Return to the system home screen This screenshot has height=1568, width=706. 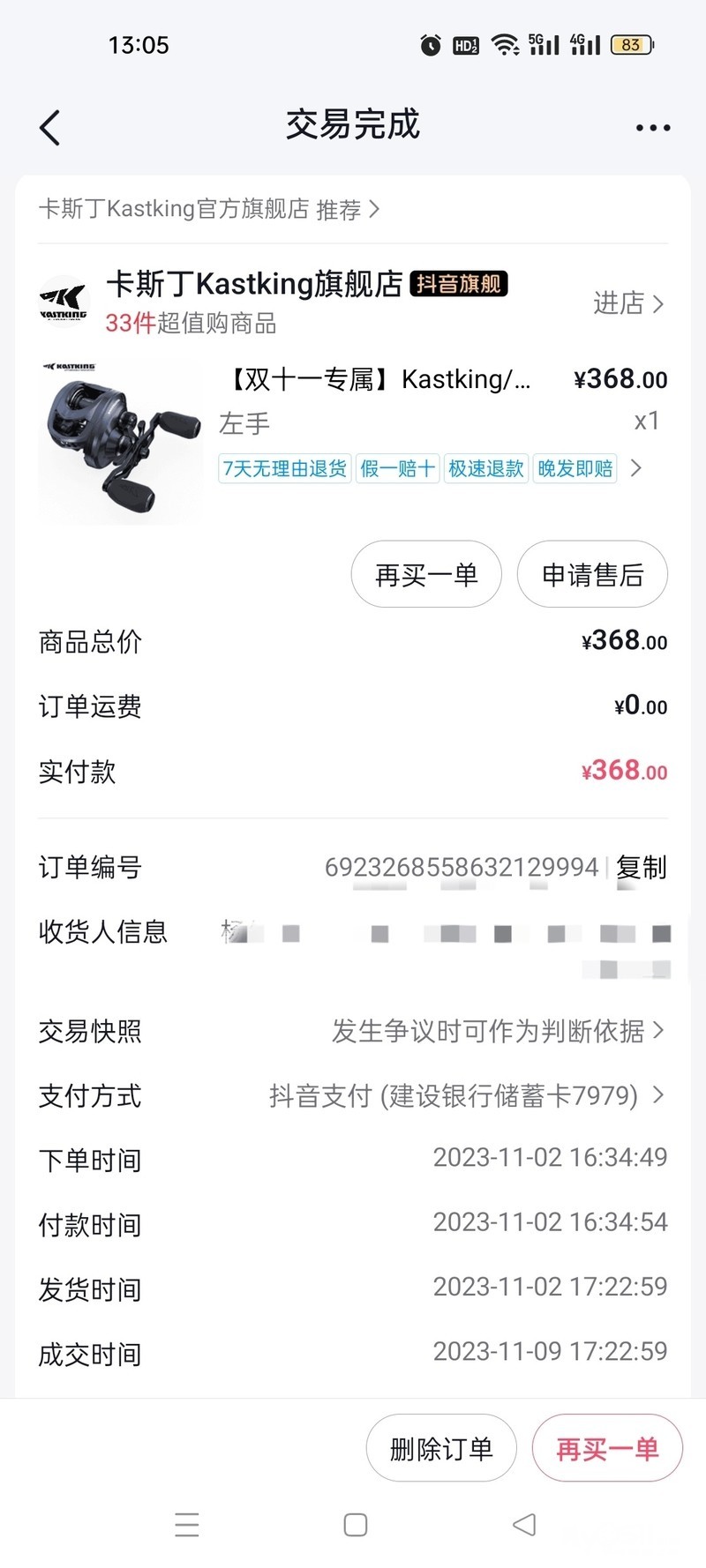tap(355, 1525)
